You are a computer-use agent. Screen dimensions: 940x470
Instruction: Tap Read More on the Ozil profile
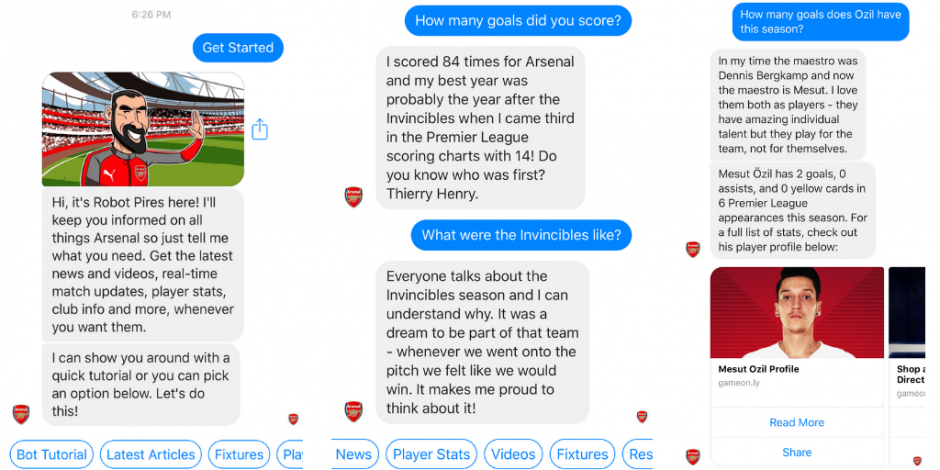pyautogui.click(x=796, y=423)
